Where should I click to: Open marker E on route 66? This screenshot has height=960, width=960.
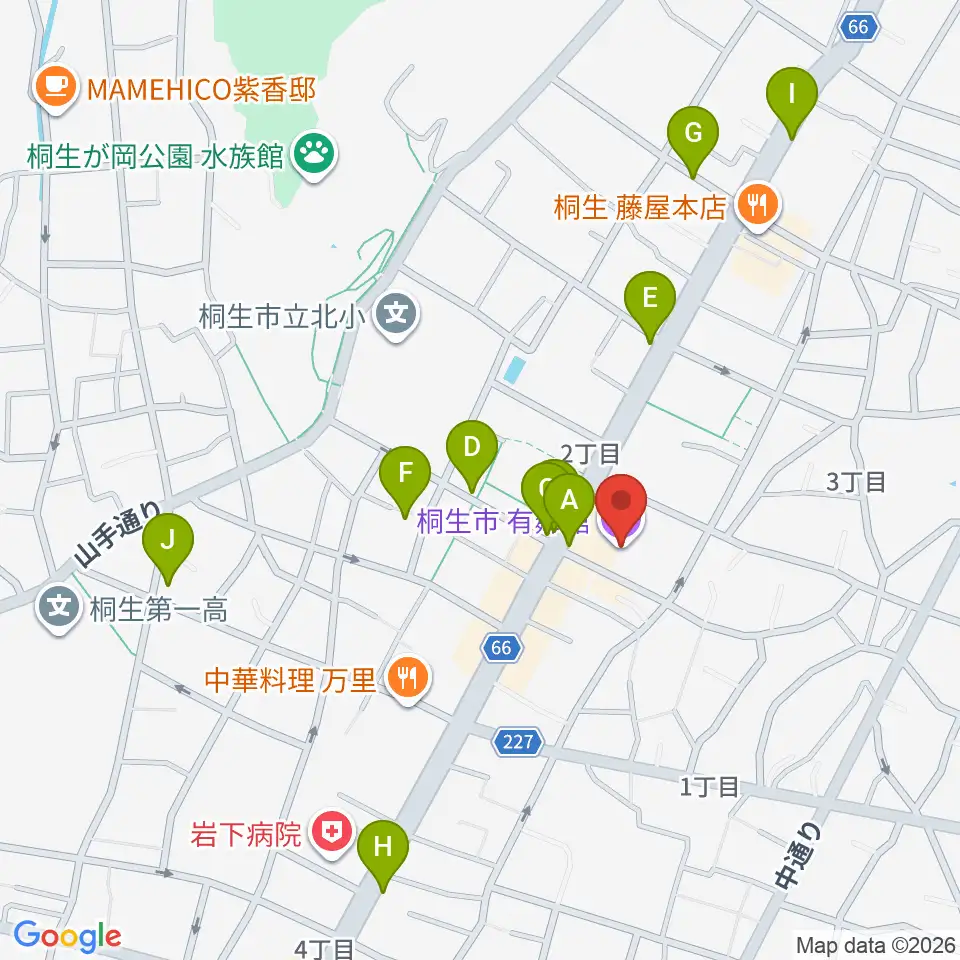[x=650, y=302]
